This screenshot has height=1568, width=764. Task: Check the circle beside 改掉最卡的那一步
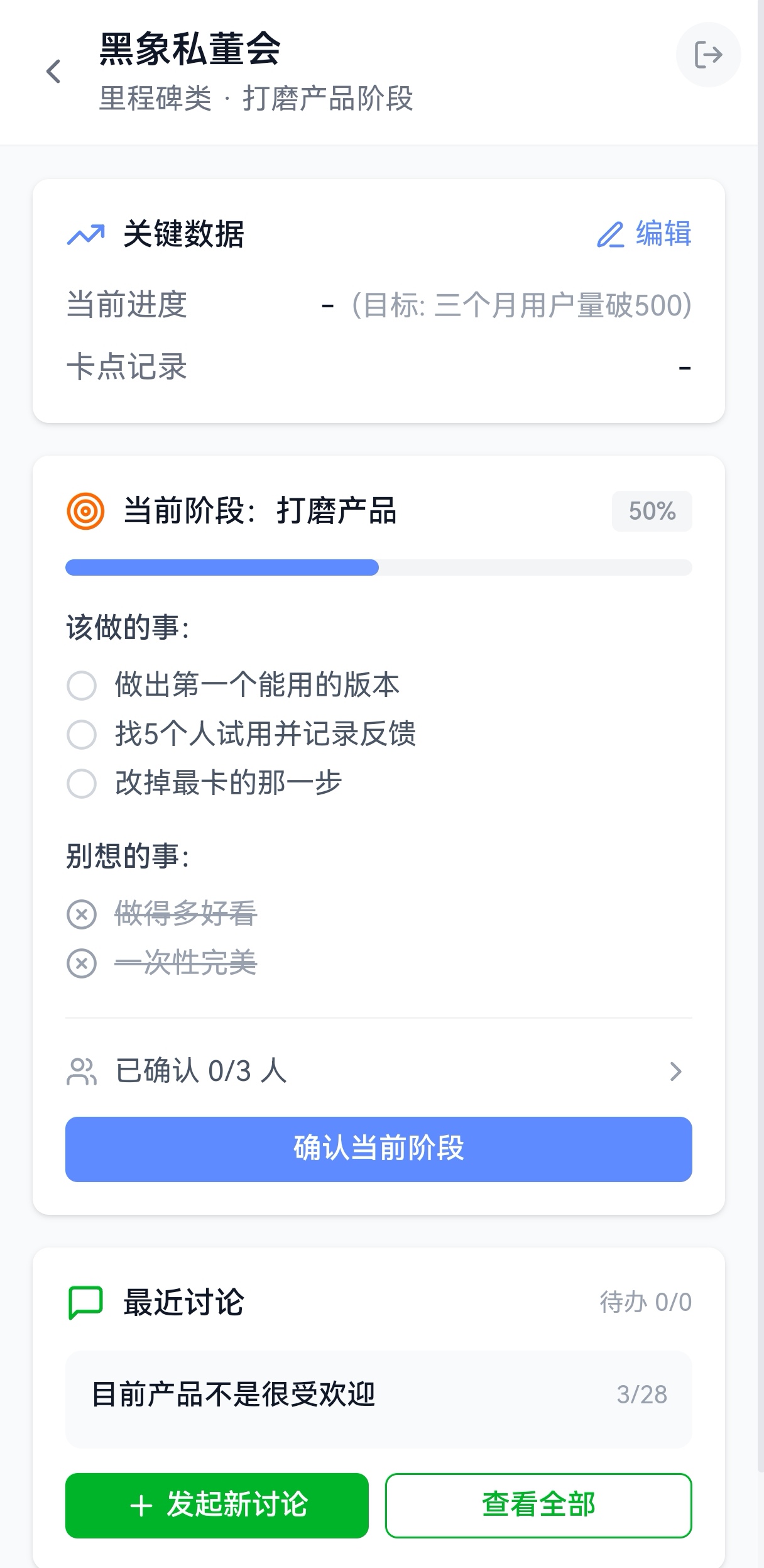tap(82, 783)
